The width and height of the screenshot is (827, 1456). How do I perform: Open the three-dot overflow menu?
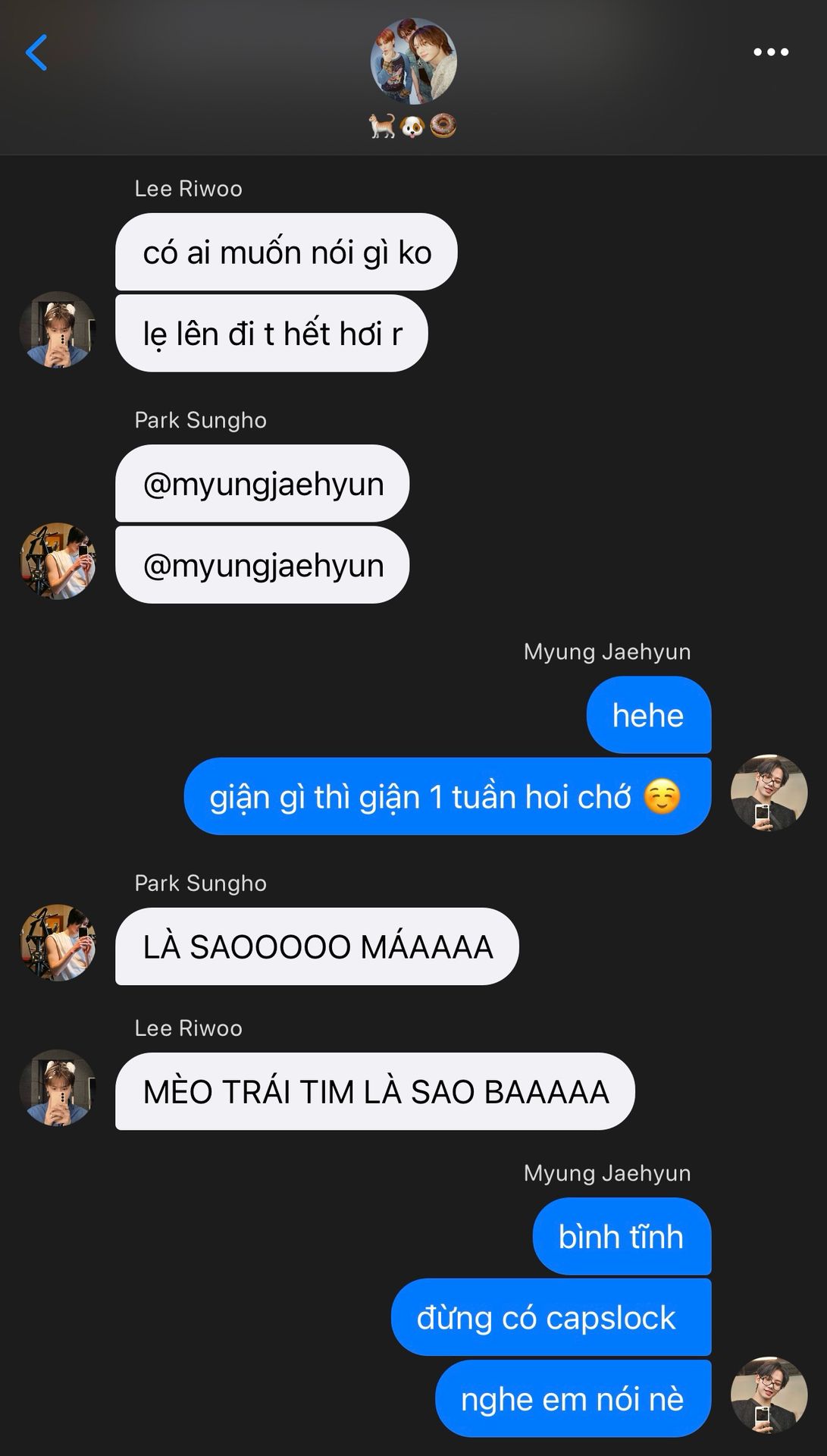[x=770, y=52]
